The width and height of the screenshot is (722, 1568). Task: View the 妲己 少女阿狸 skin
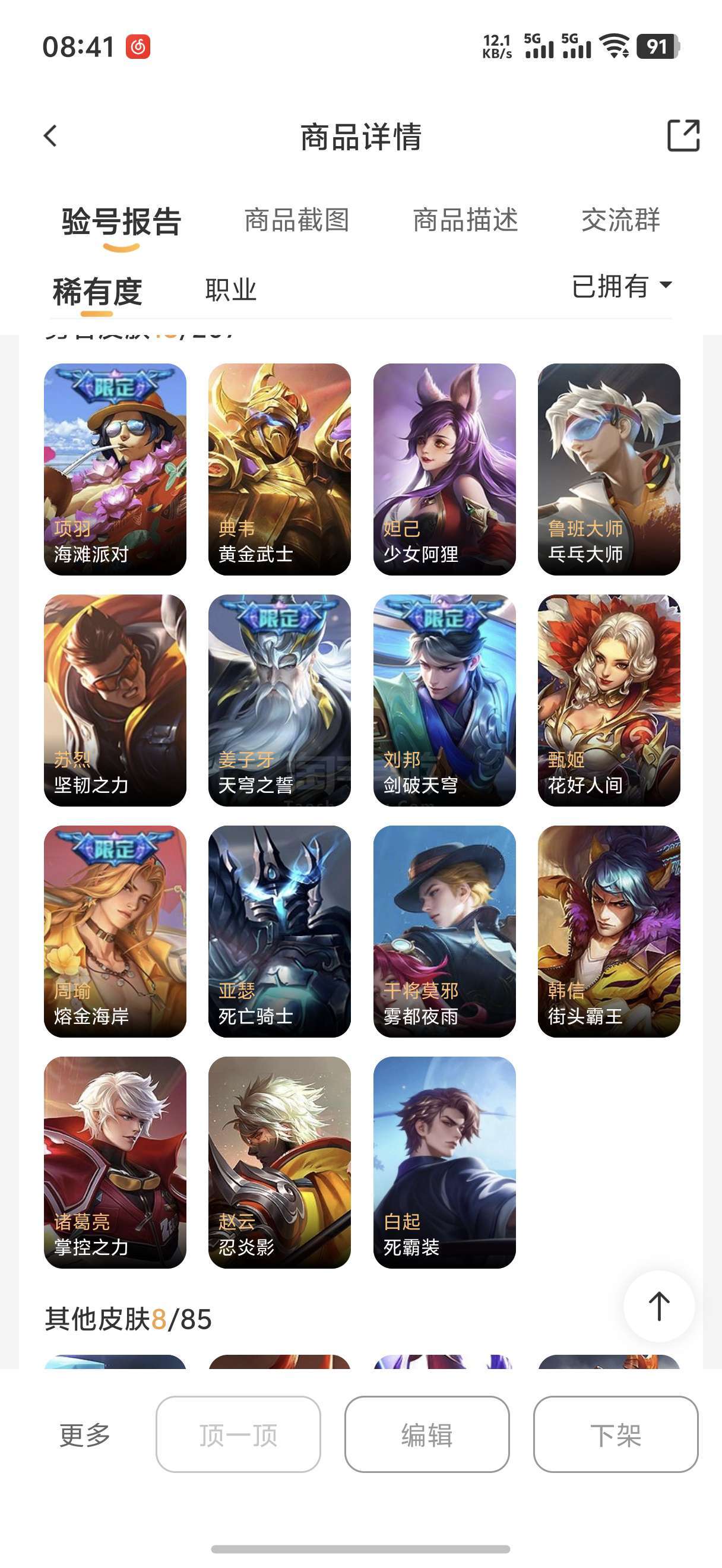(445, 469)
